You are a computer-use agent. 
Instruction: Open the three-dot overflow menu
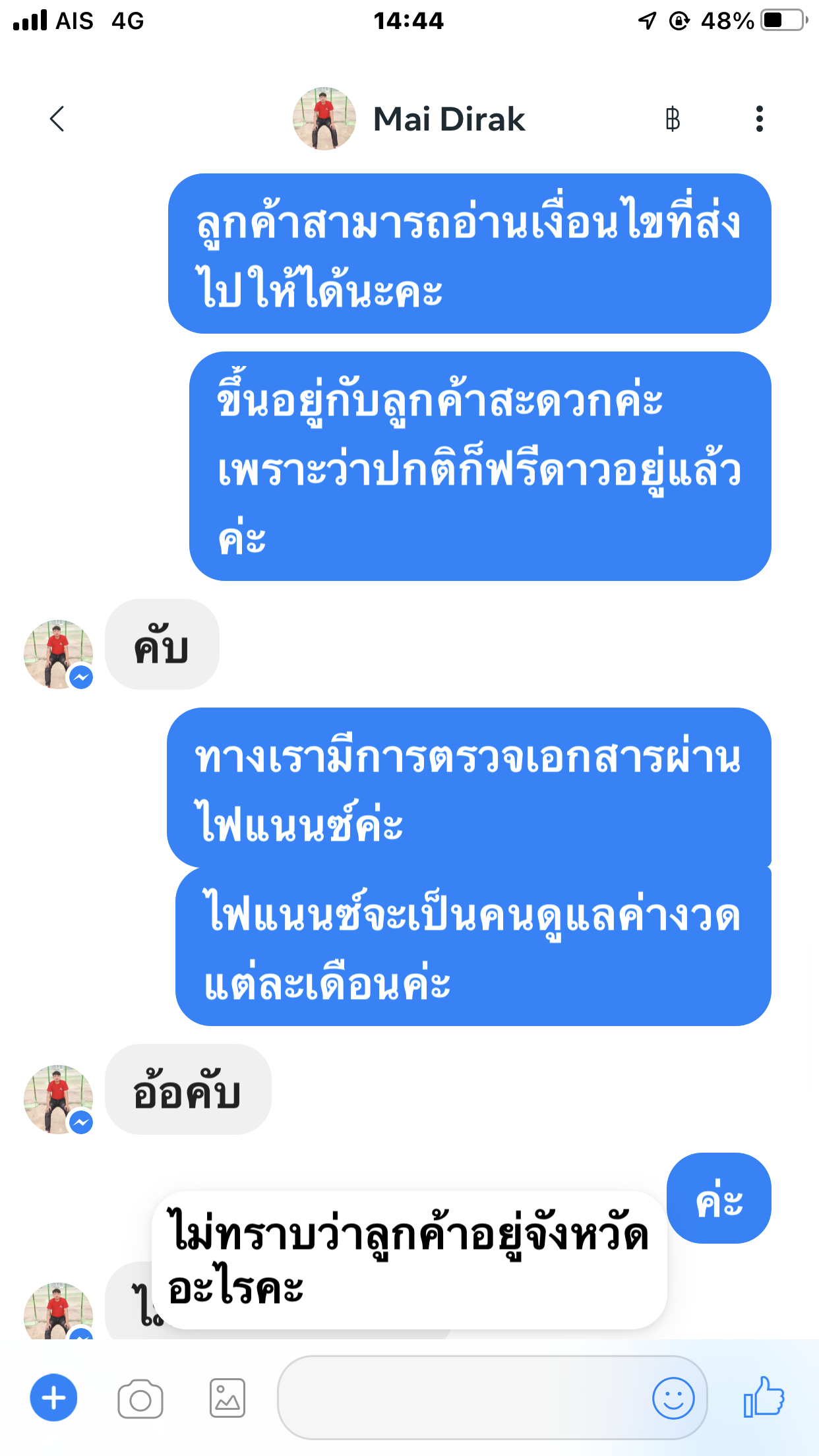[760, 119]
